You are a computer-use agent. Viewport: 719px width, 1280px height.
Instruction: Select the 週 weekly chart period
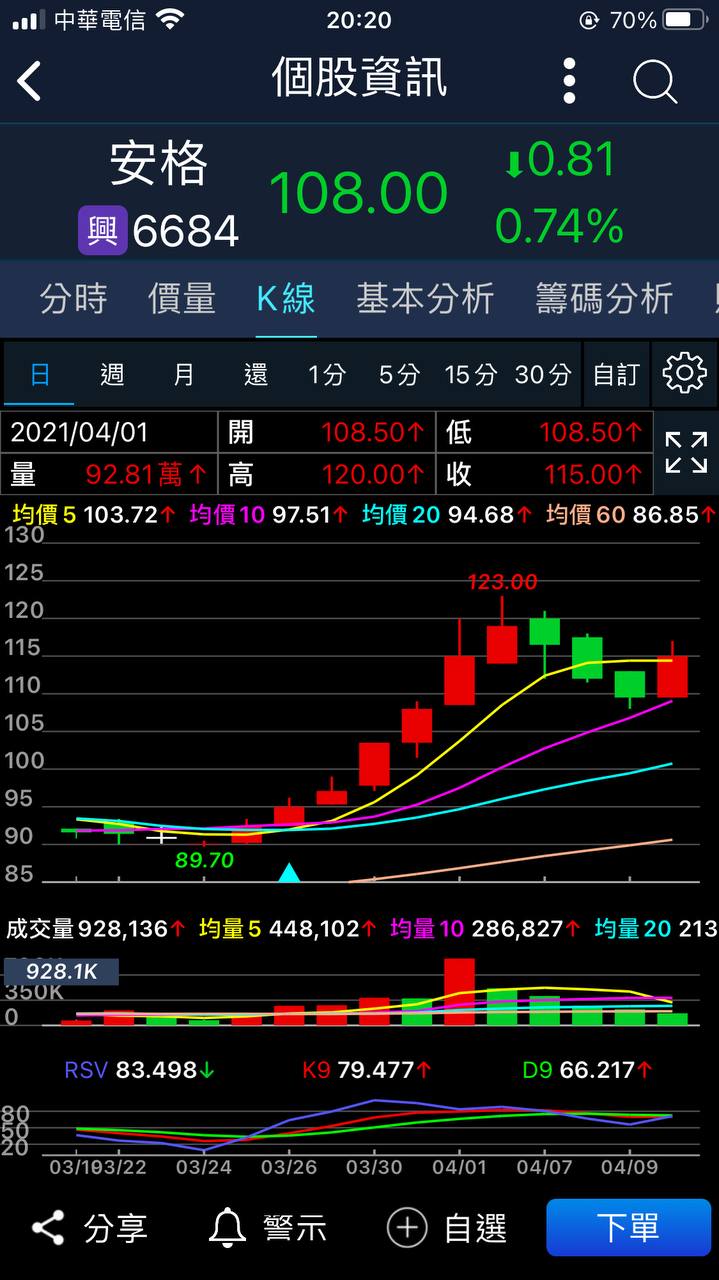click(112, 375)
